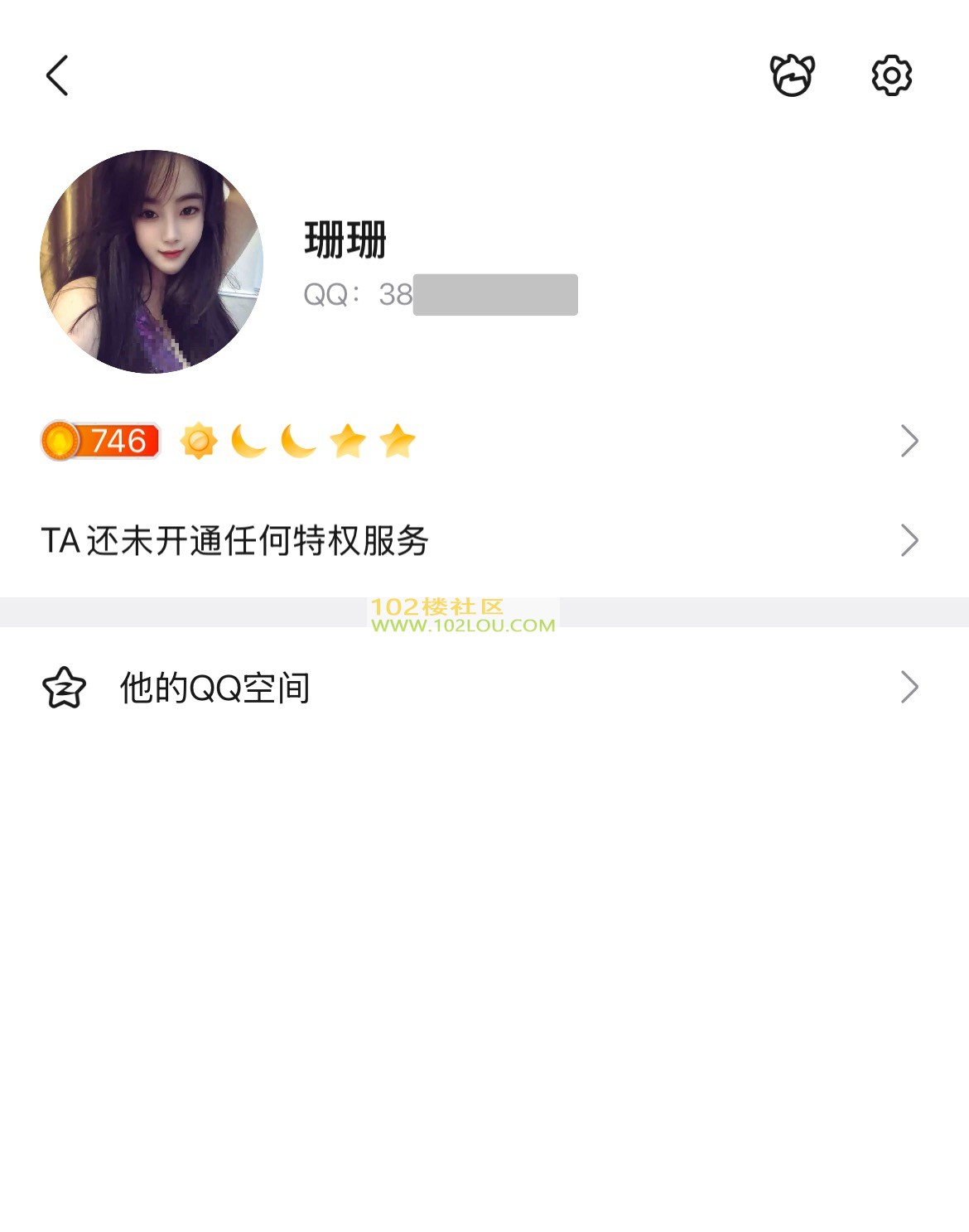The height and width of the screenshot is (1232, 969).
Task: Go back from this QQ profile
Action: pyautogui.click(x=56, y=76)
